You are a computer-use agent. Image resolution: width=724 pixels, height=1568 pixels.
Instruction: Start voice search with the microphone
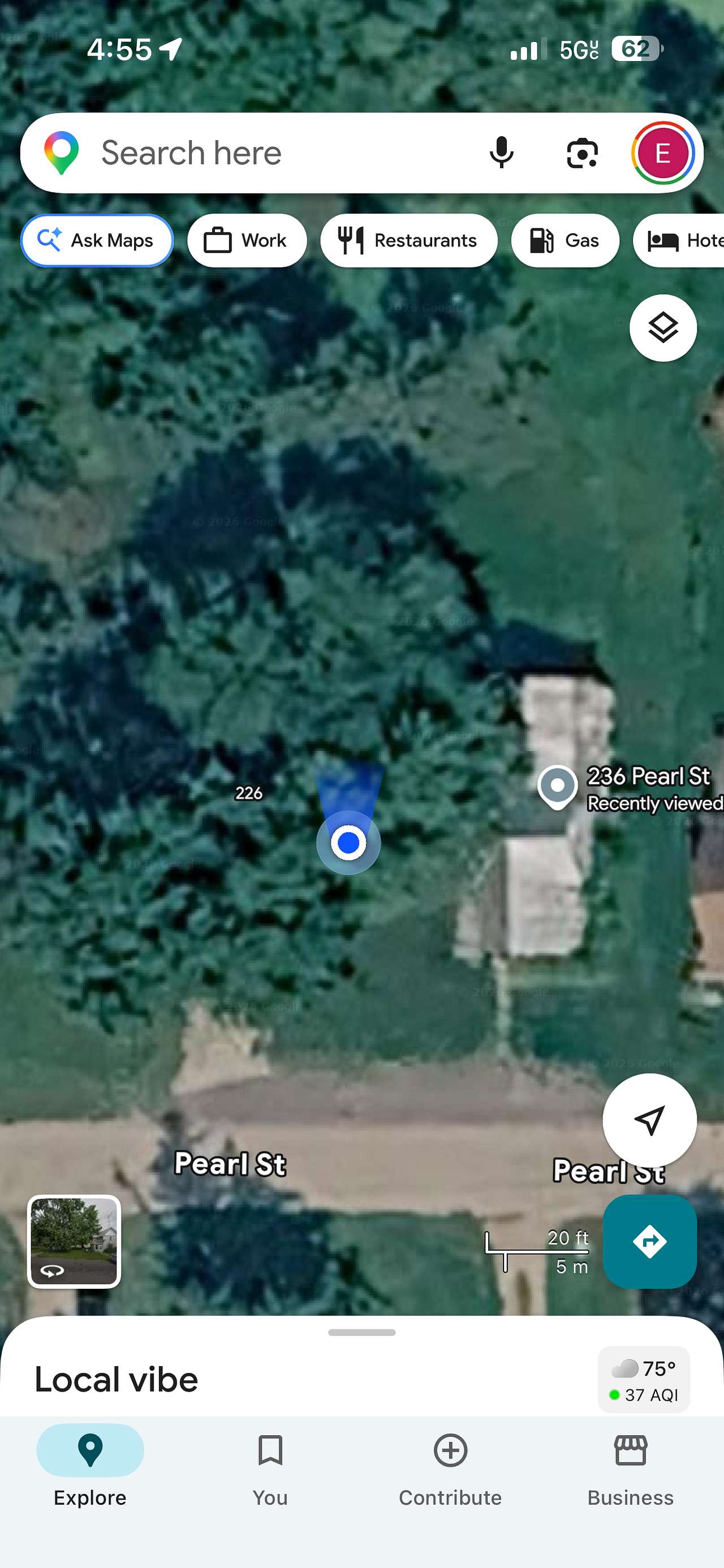tap(501, 153)
